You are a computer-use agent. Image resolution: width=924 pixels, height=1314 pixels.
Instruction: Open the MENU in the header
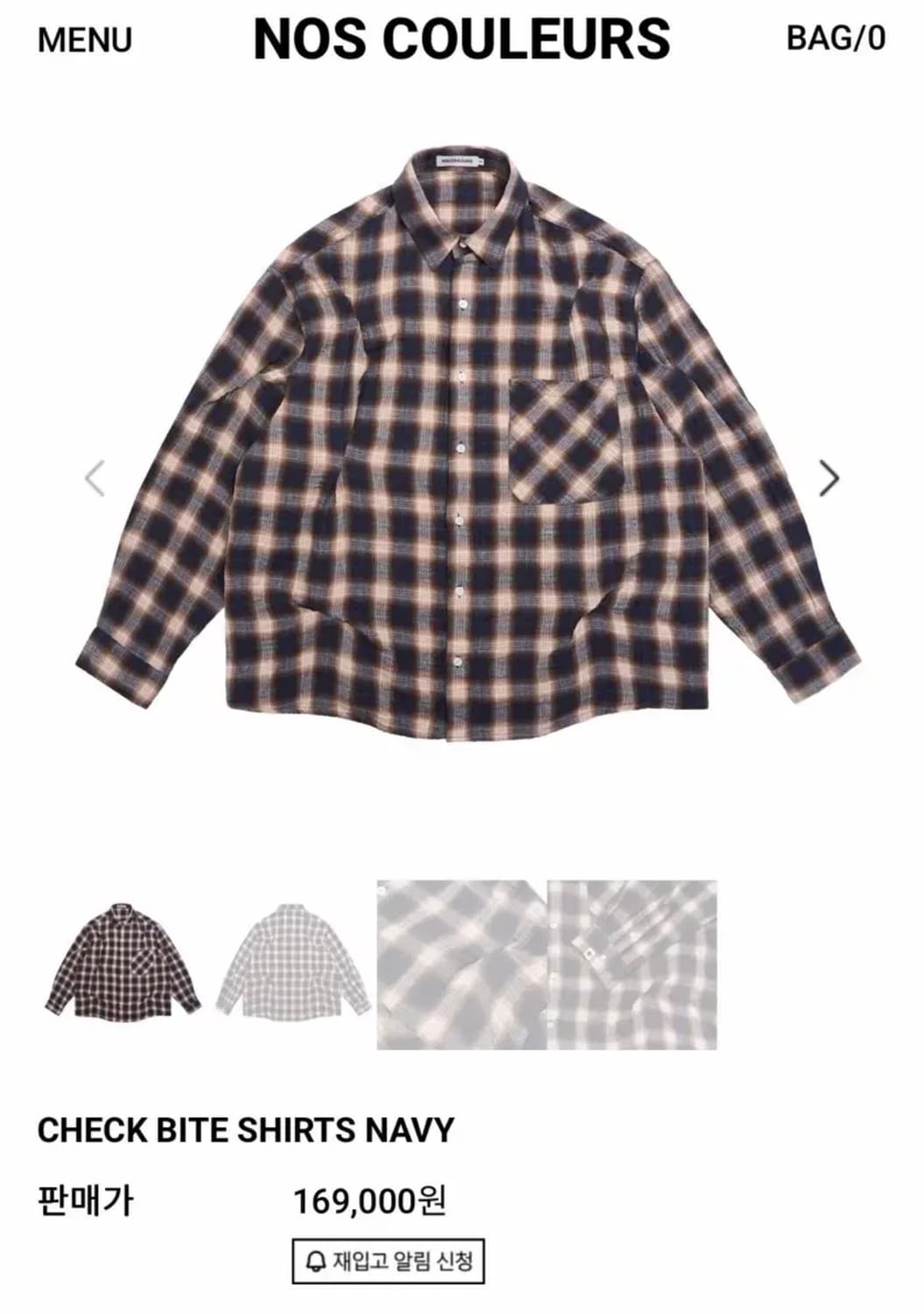pyautogui.click(x=82, y=40)
